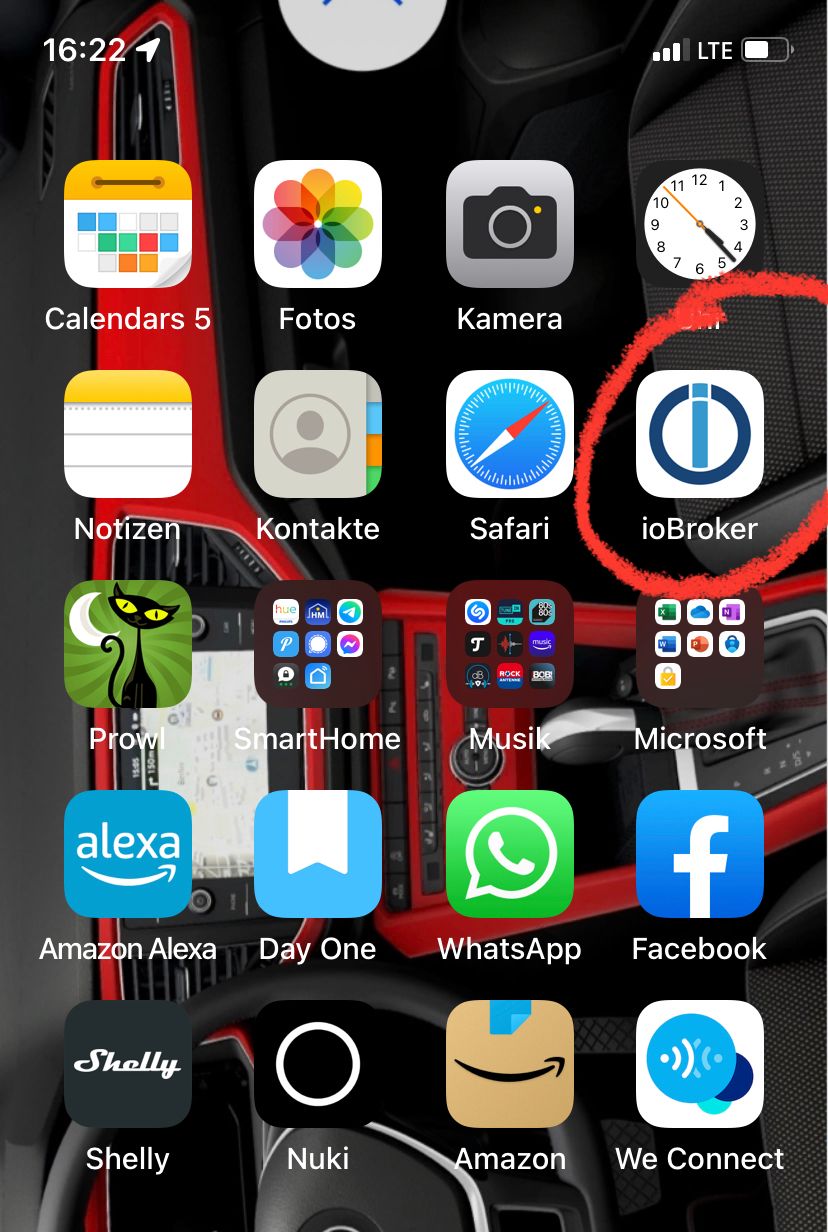Open the Nuki app
The image size is (828, 1232).
point(318,1064)
